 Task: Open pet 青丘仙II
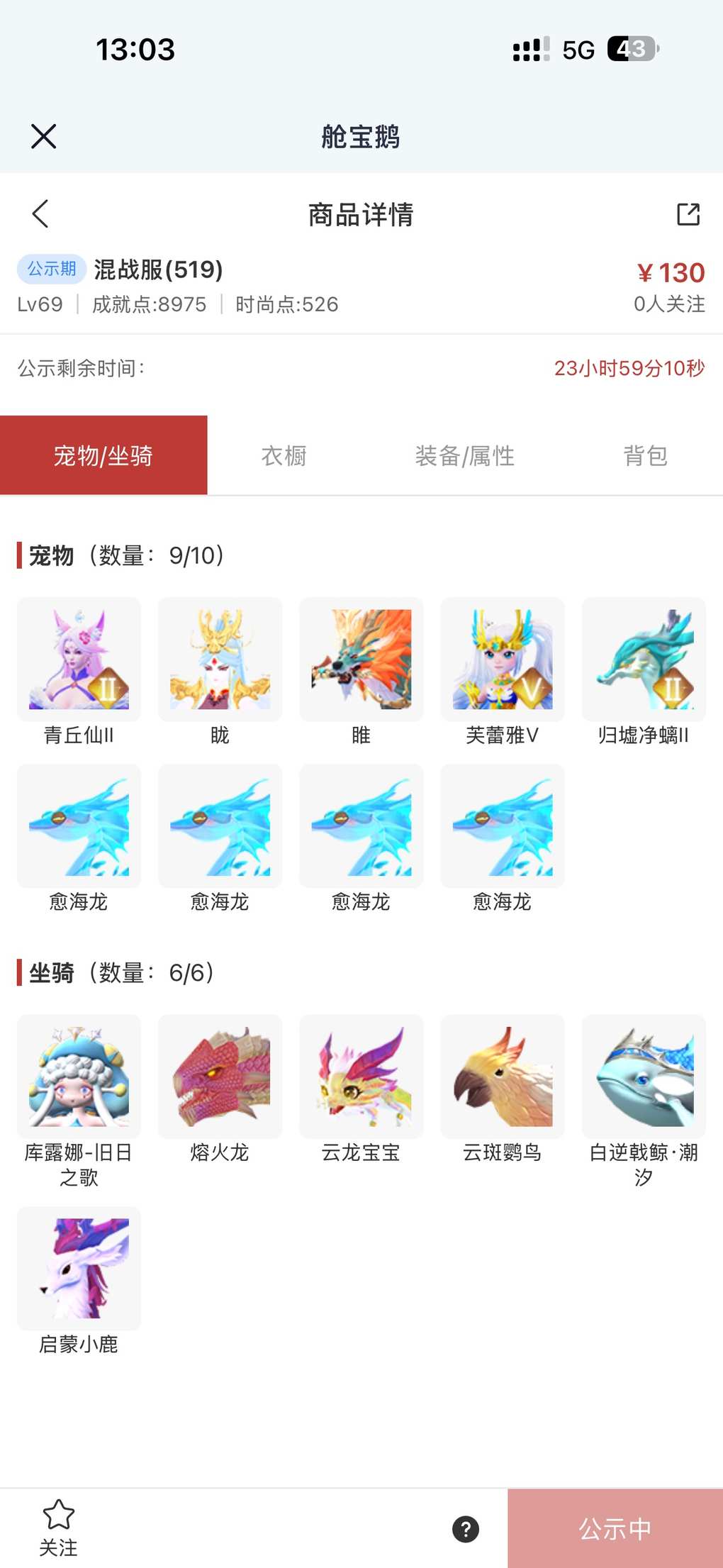pyautogui.click(x=79, y=660)
